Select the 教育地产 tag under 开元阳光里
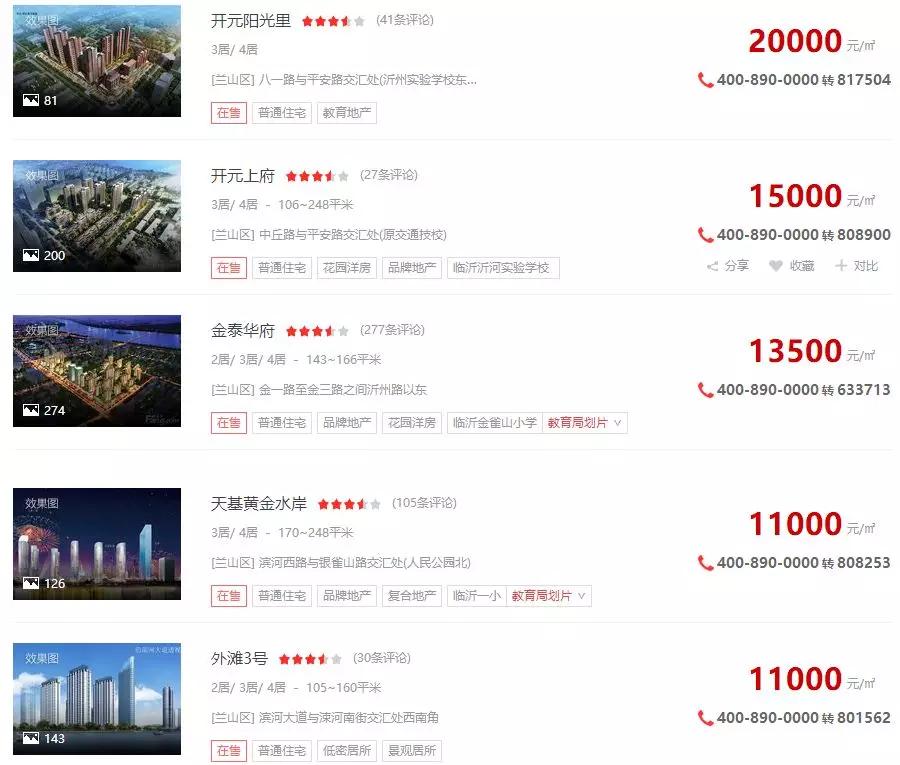The height and width of the screenshot is (765, 900). (346, 113)
